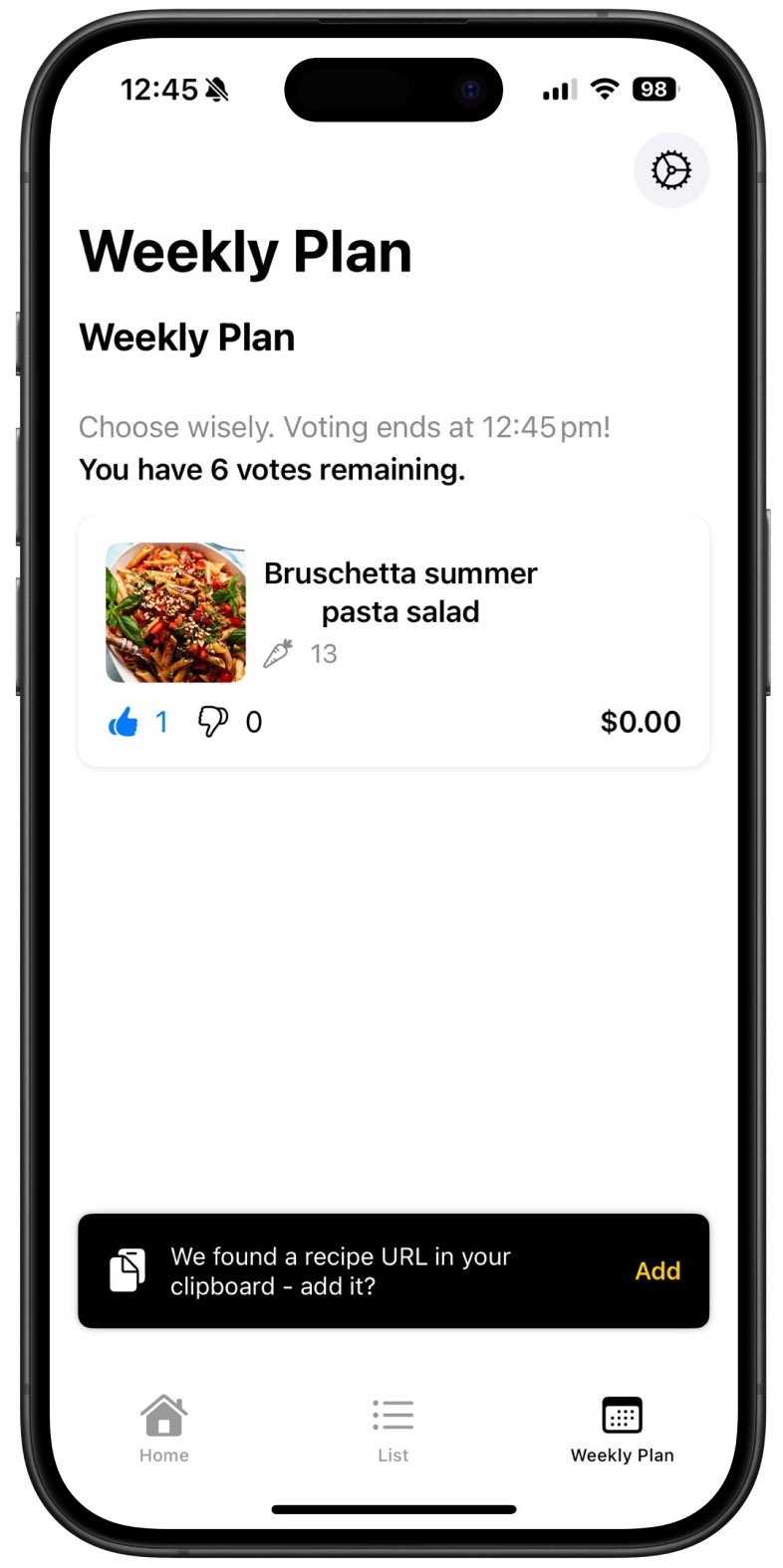The image size is (783, 1568).
Task: Switch to the Home tab
Action: (163, 1429)
